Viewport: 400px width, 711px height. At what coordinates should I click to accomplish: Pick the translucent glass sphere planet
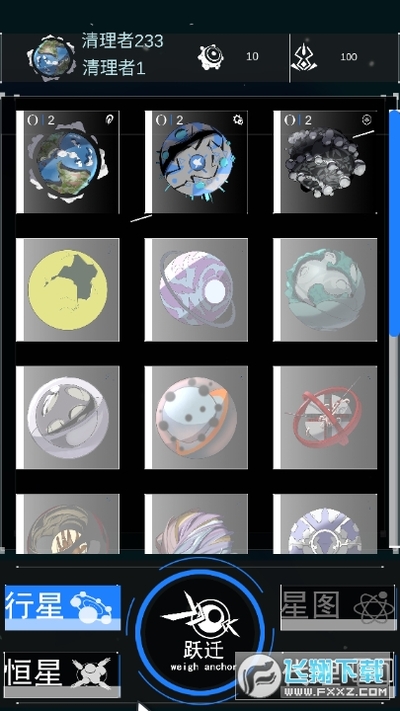[68, 418]
